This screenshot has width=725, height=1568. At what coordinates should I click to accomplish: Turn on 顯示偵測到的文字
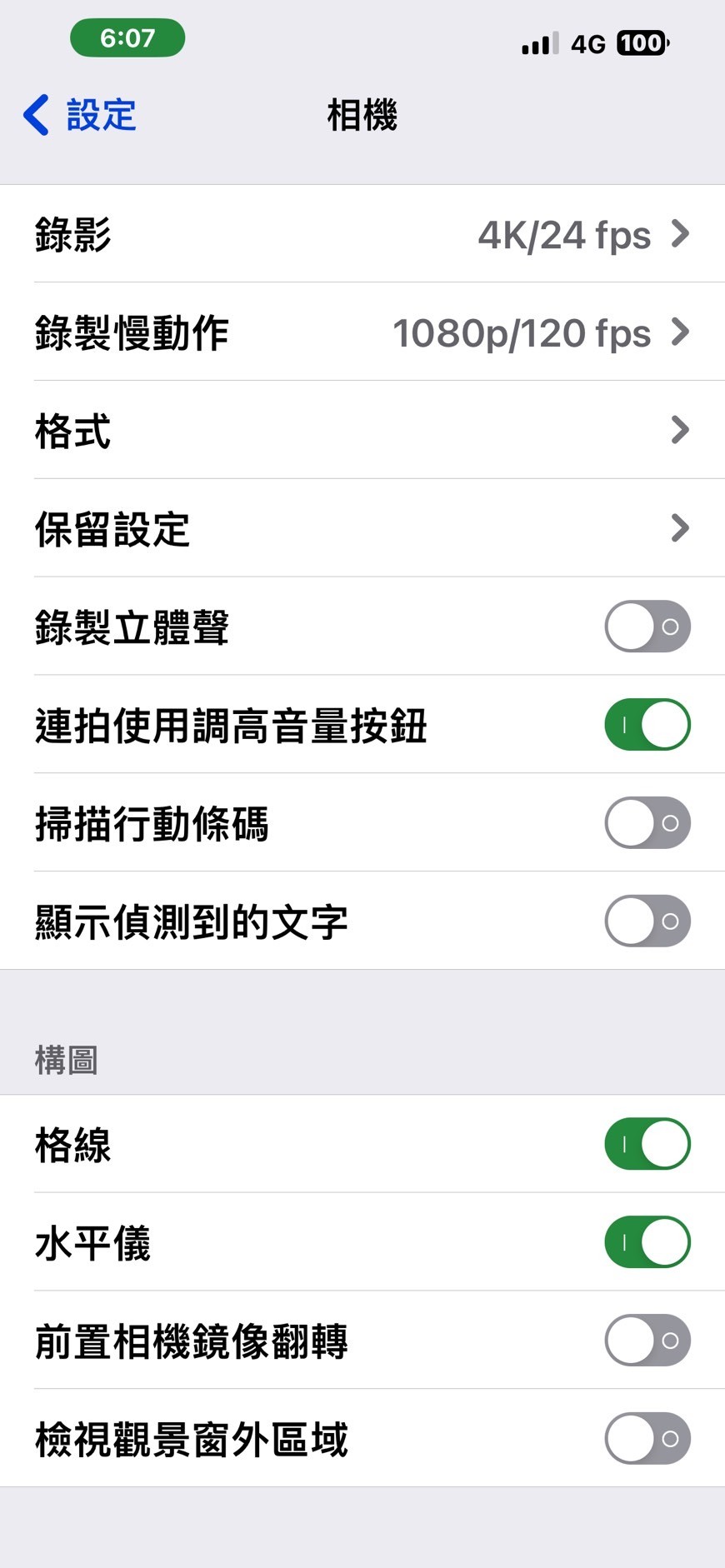[x=647, y=921]
